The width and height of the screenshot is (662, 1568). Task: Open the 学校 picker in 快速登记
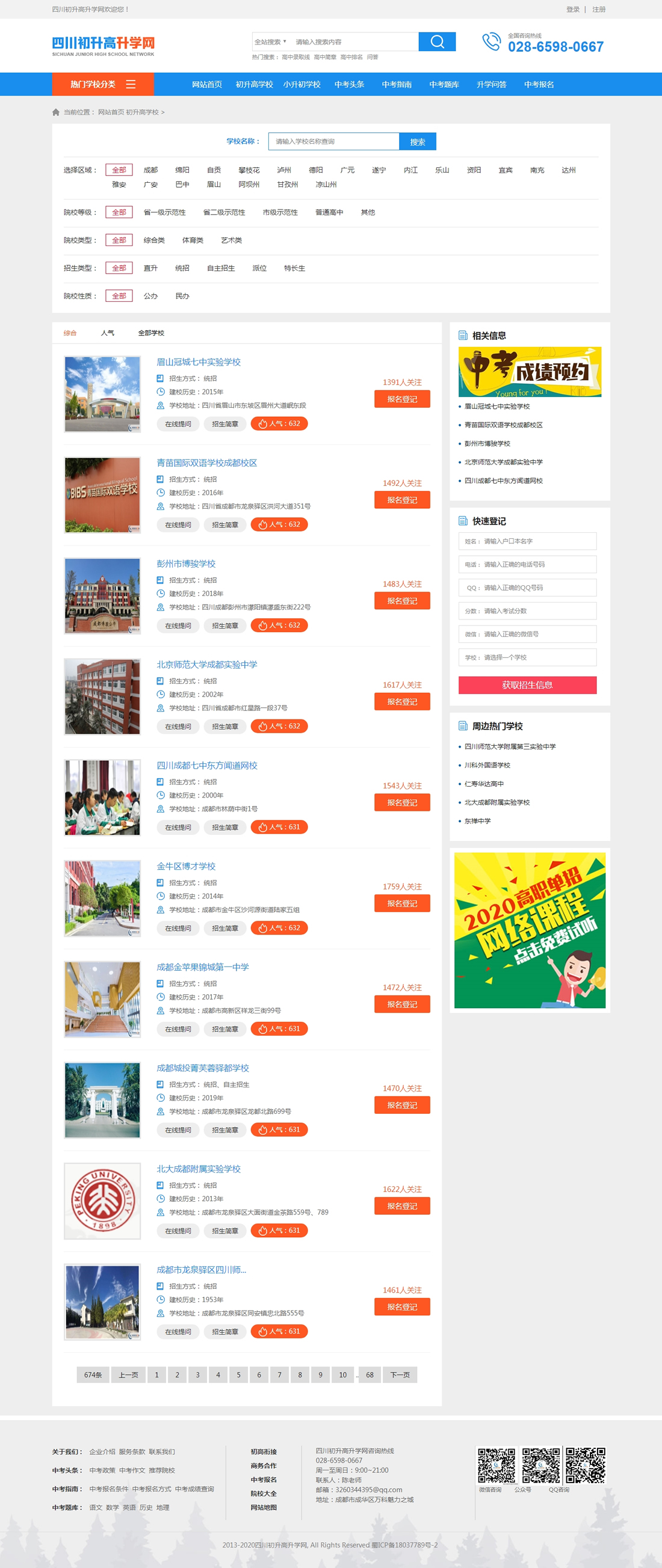pos(527,657)
